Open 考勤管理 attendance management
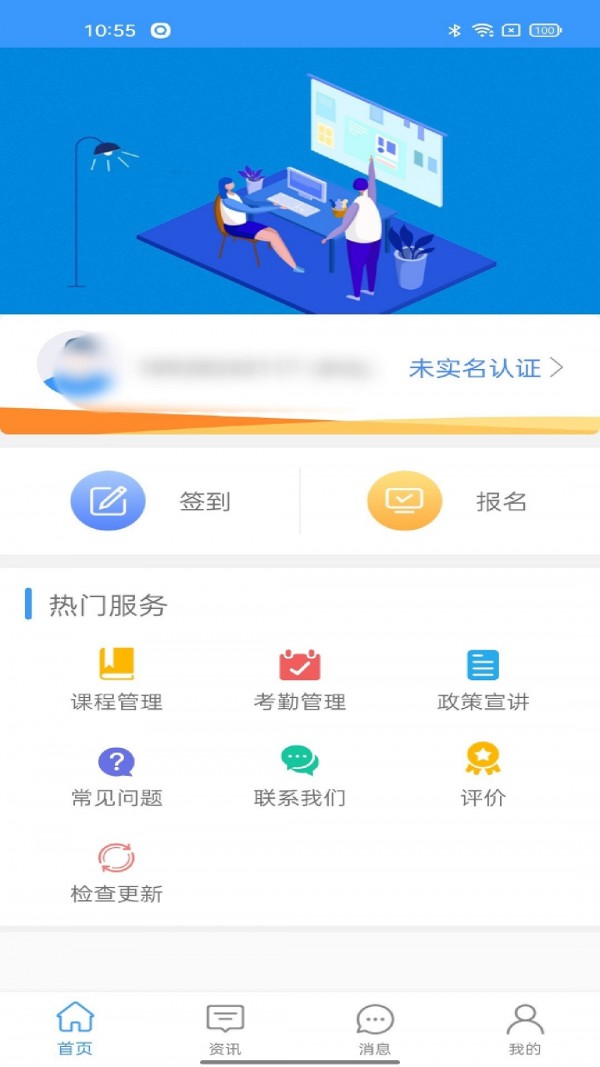The width and height of the screenshot is (600, 1067). tap(299, 679)
